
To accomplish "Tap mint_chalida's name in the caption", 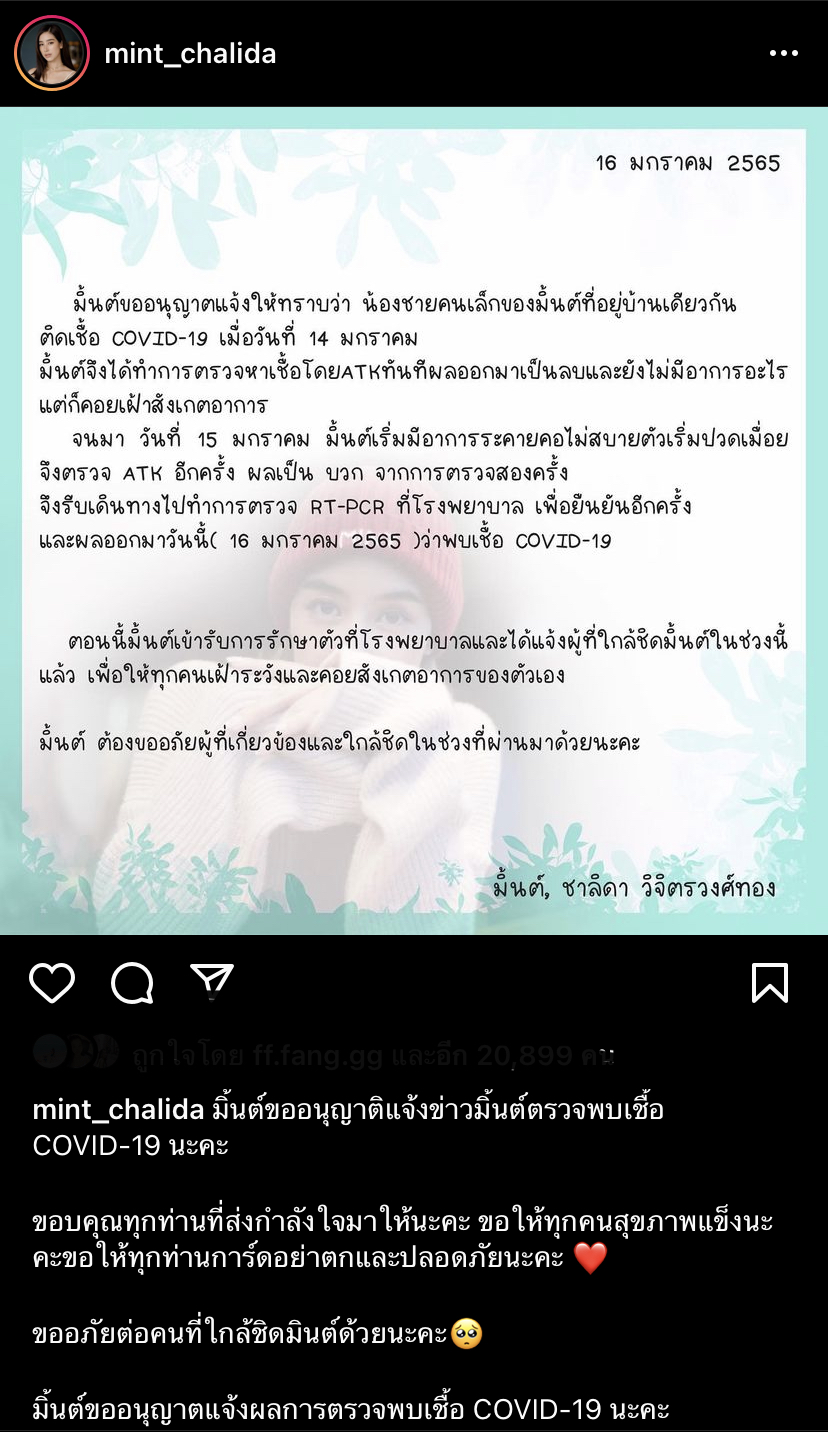I will tap(119, 1109).
